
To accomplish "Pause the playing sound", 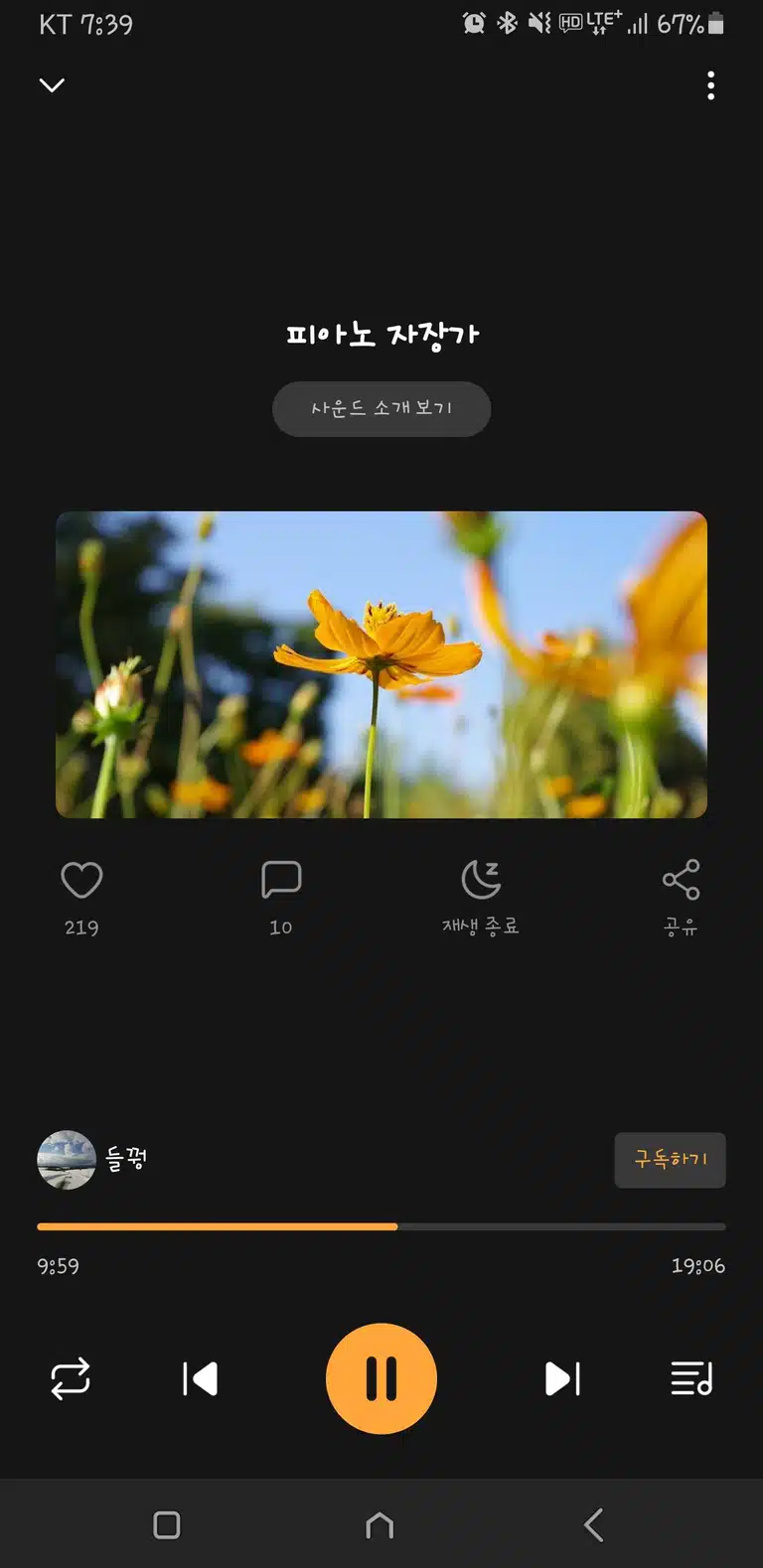I will (x=381, y=1378).
